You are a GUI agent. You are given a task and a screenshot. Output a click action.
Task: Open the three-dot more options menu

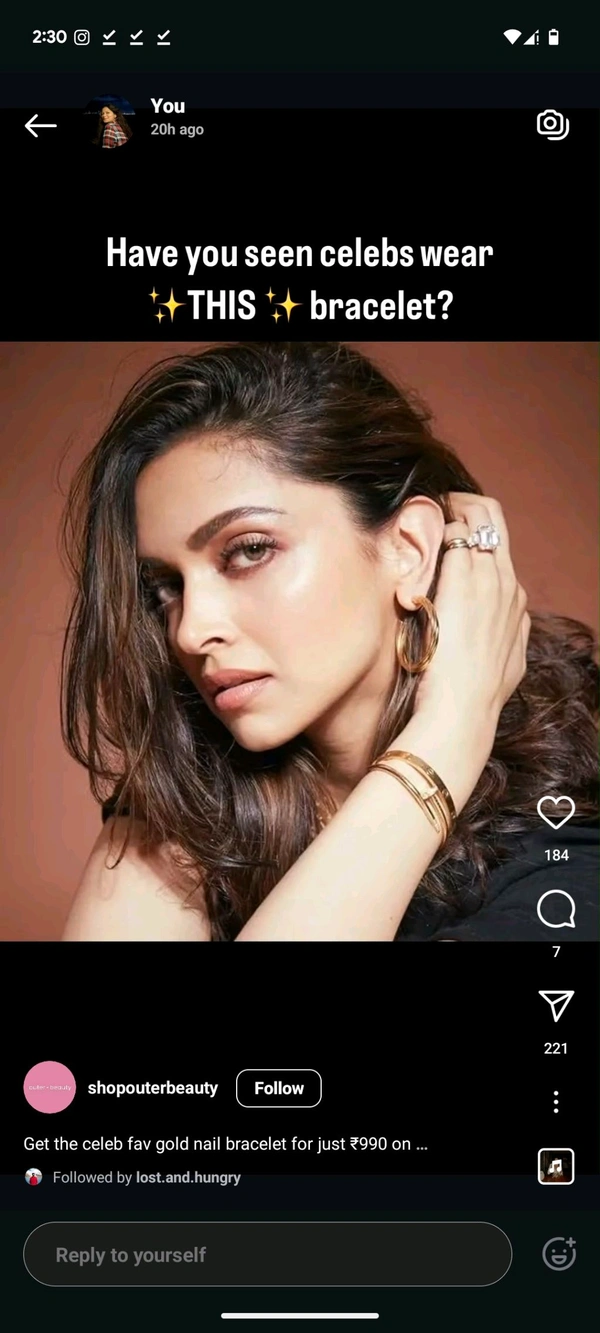tap(556, 1102)
